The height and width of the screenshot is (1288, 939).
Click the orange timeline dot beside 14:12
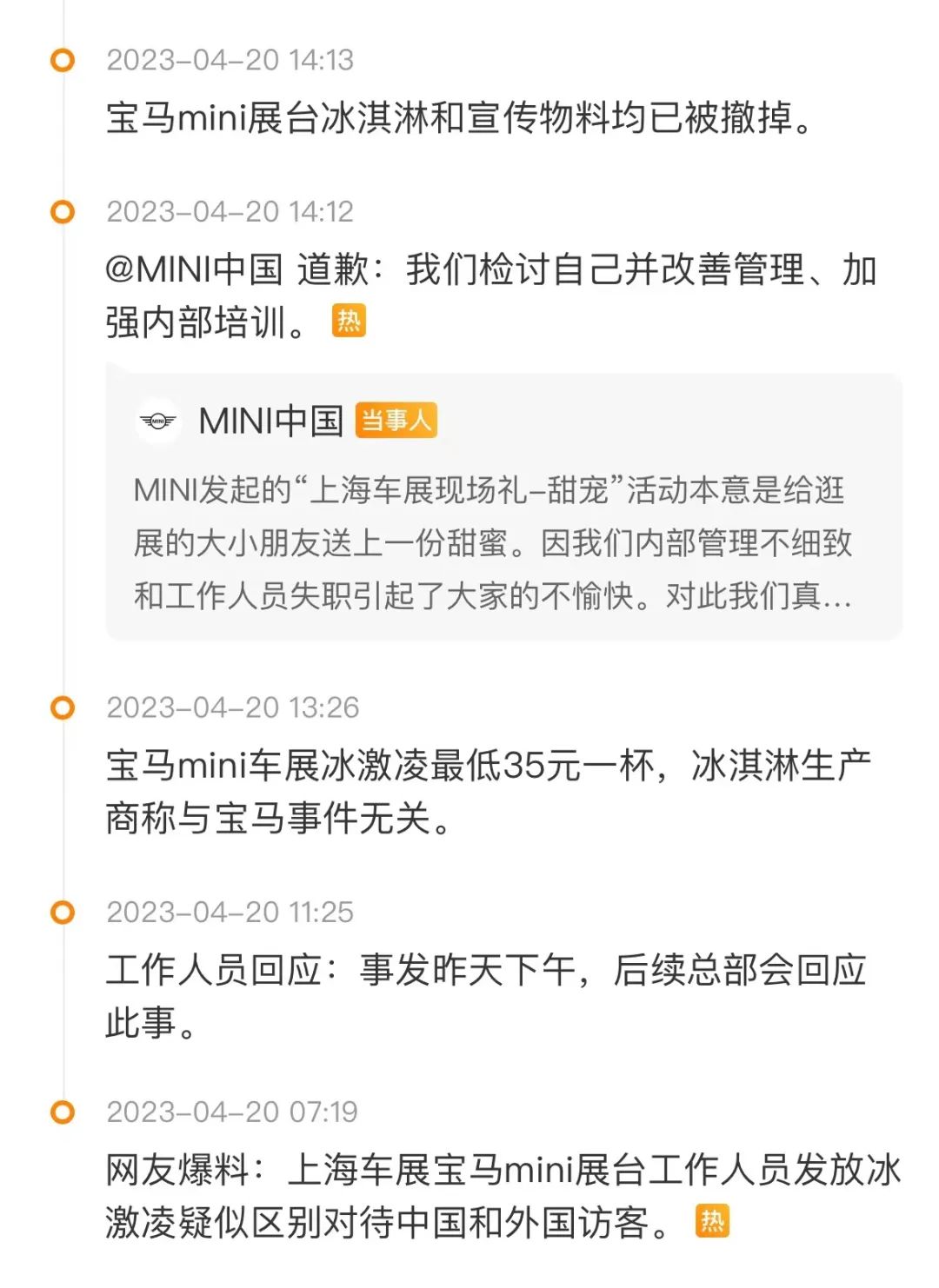[x=61, y=210]
